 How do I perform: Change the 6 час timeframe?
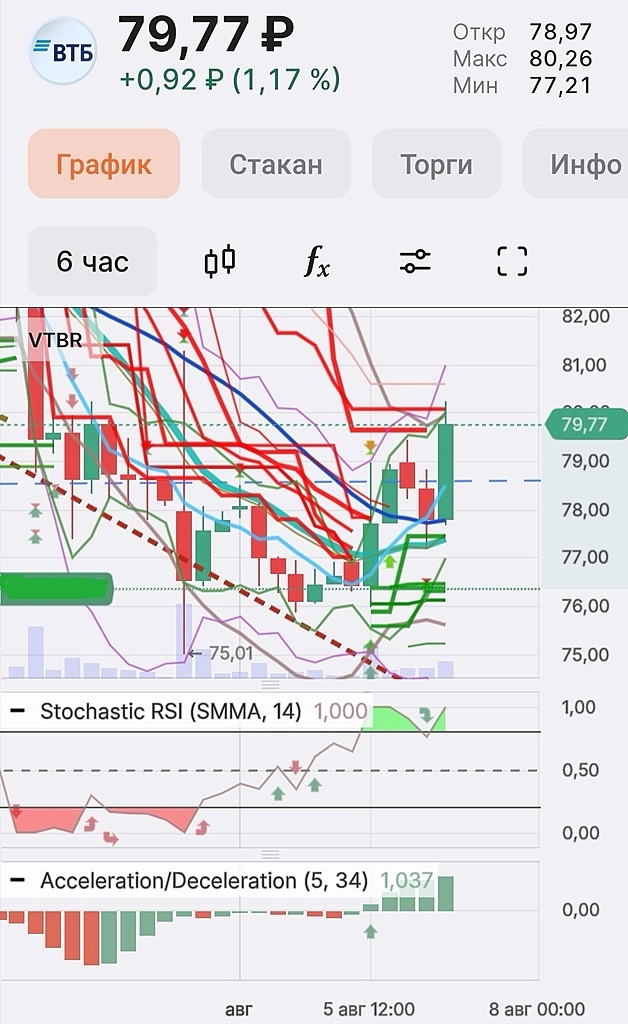coord(92,262)
